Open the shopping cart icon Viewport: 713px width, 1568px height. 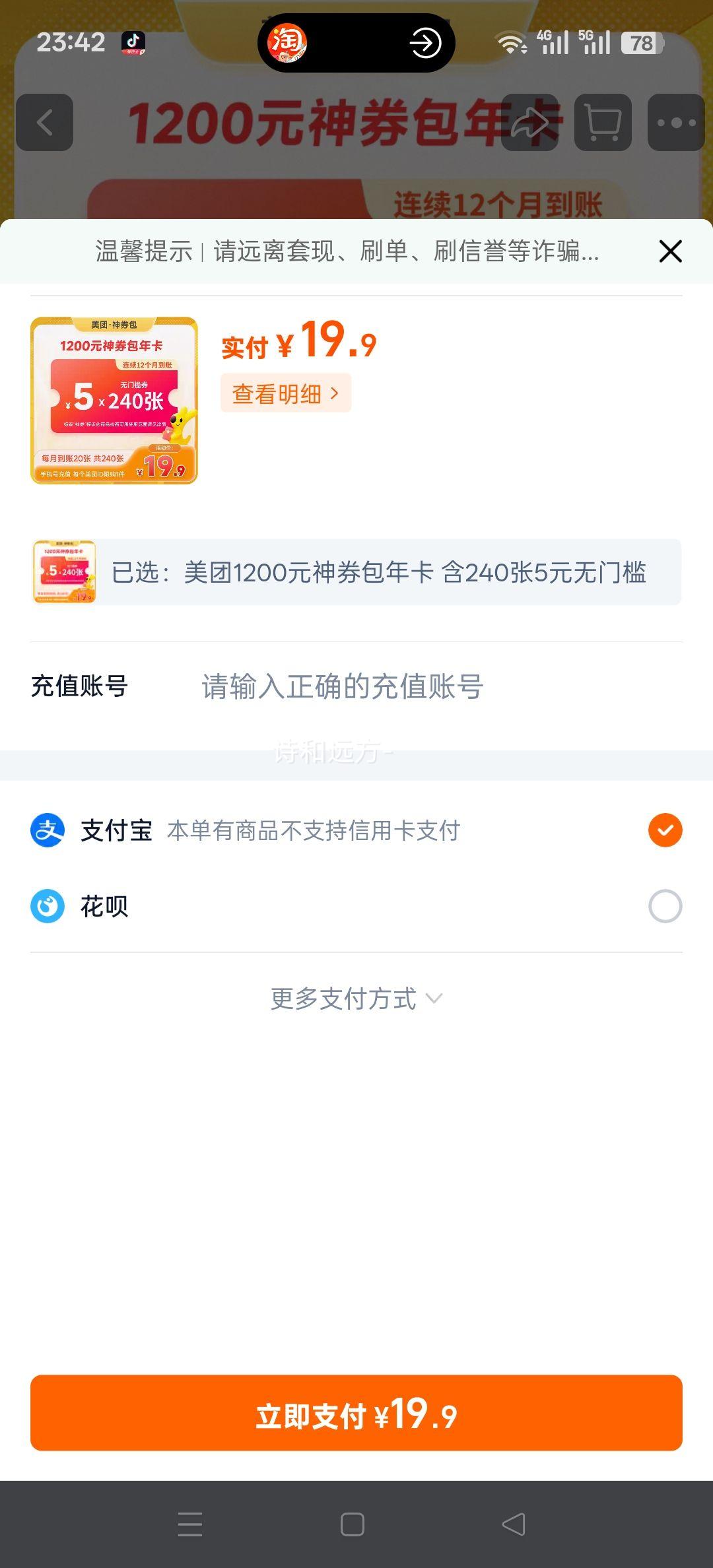click(601, 123)
